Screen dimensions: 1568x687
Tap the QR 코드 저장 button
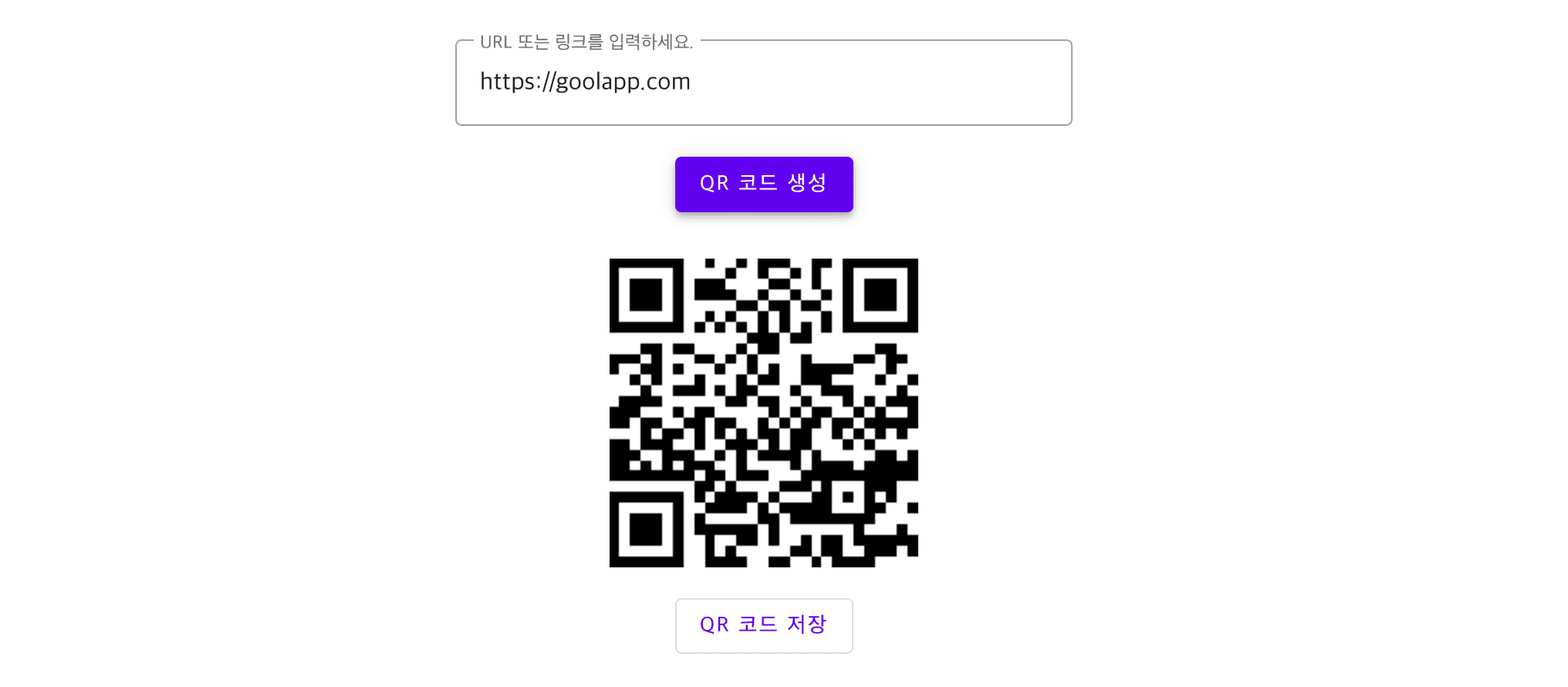(x=763, y=625)
